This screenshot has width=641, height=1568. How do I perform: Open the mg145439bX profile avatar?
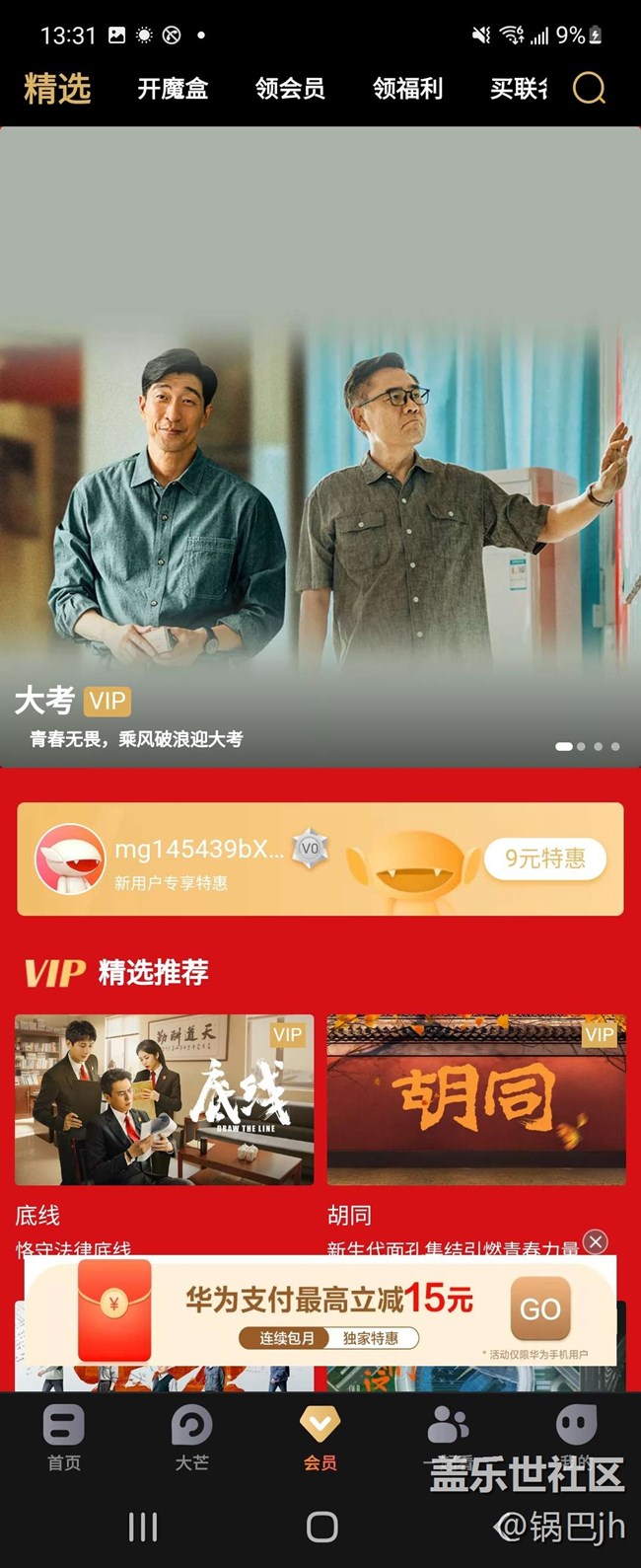coord(69,859)
